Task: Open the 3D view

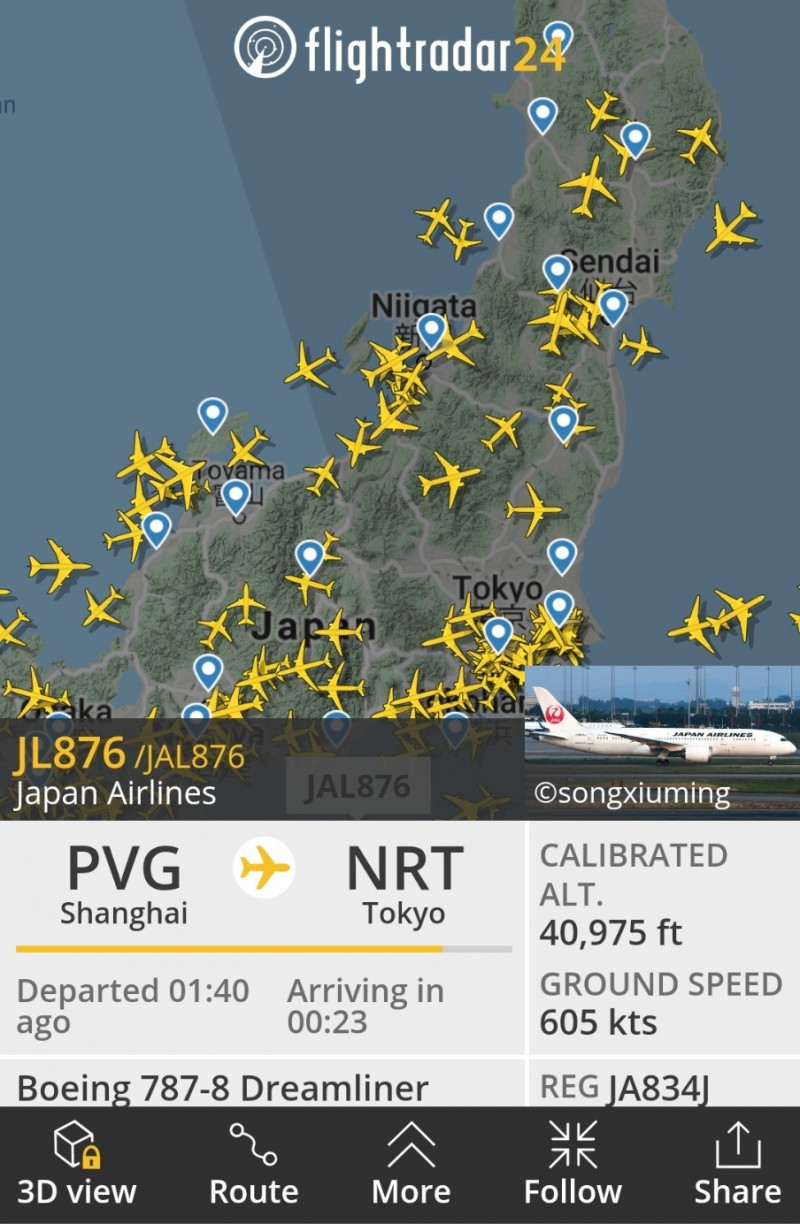Action: point(77,1164)
